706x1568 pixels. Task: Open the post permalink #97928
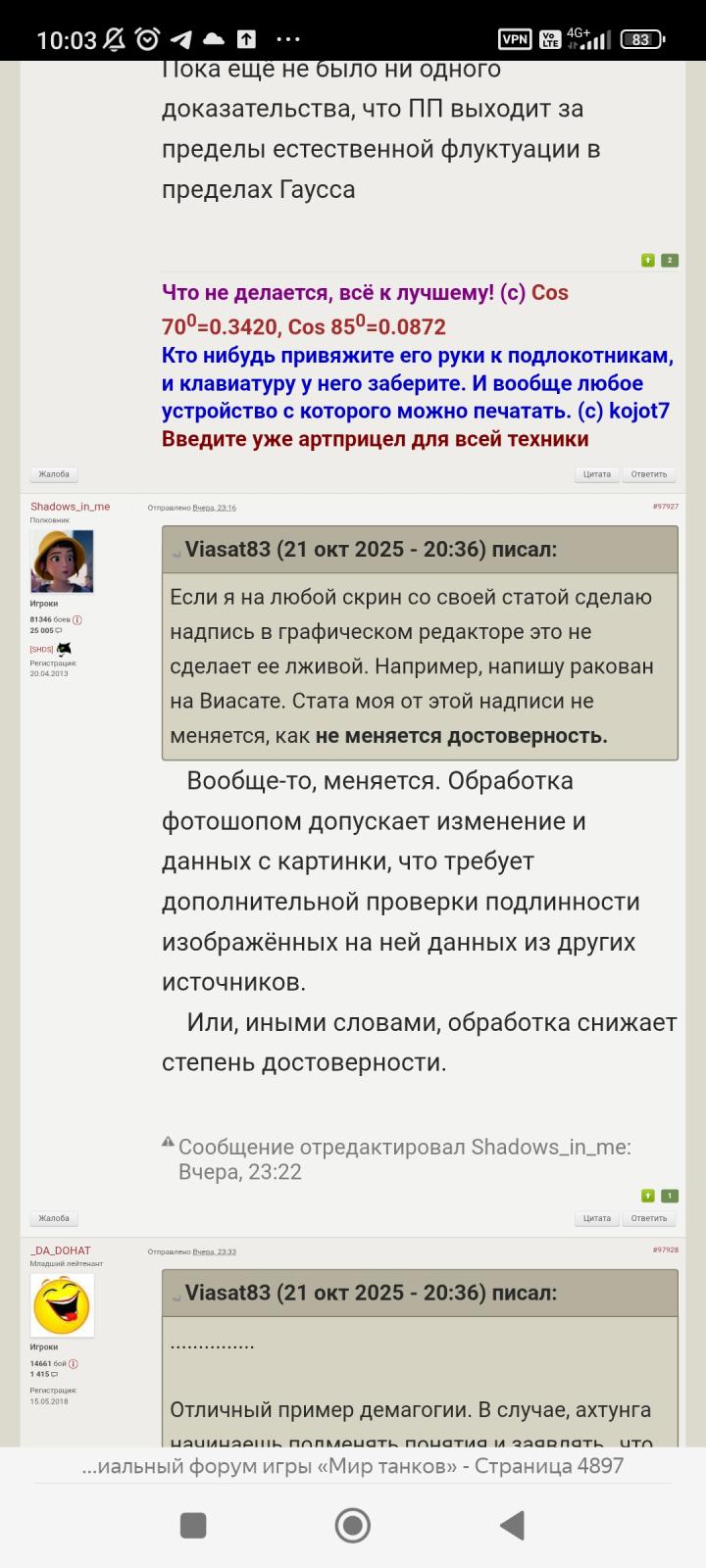tap(665, 1250)
